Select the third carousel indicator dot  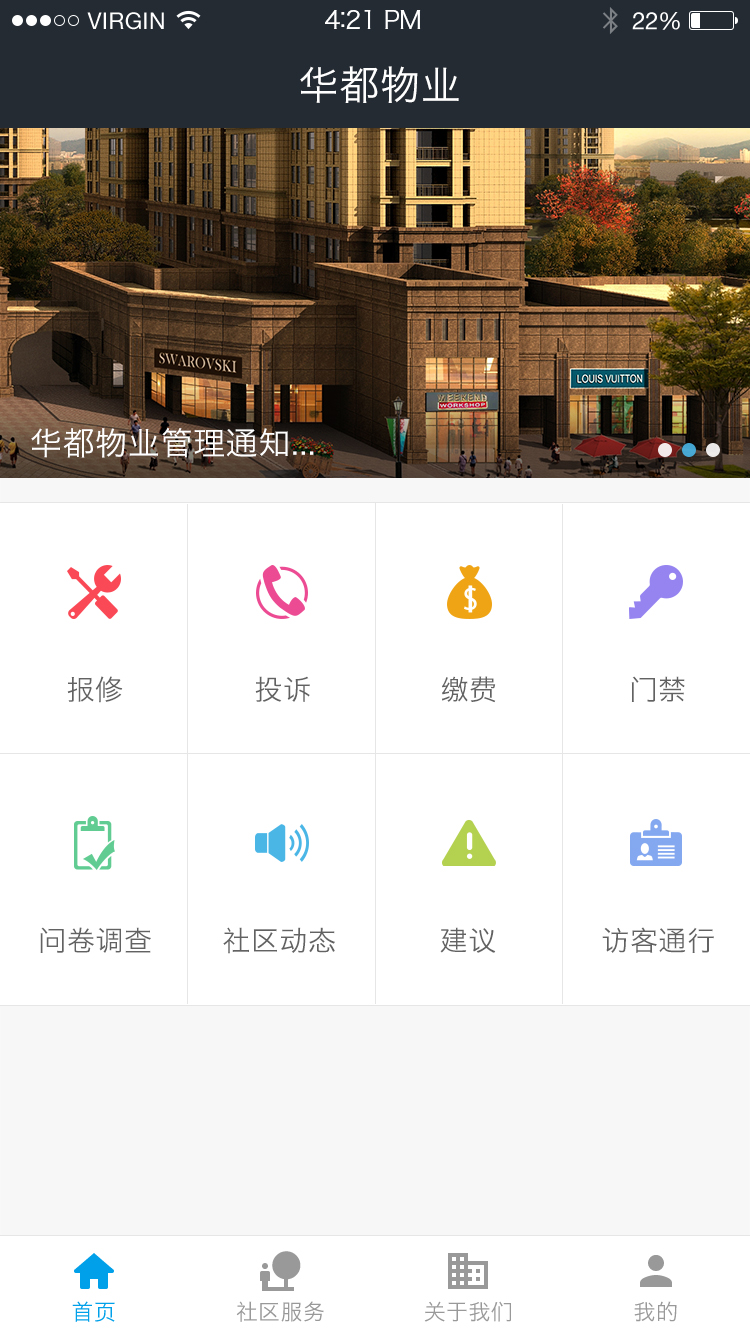point(713,450)
